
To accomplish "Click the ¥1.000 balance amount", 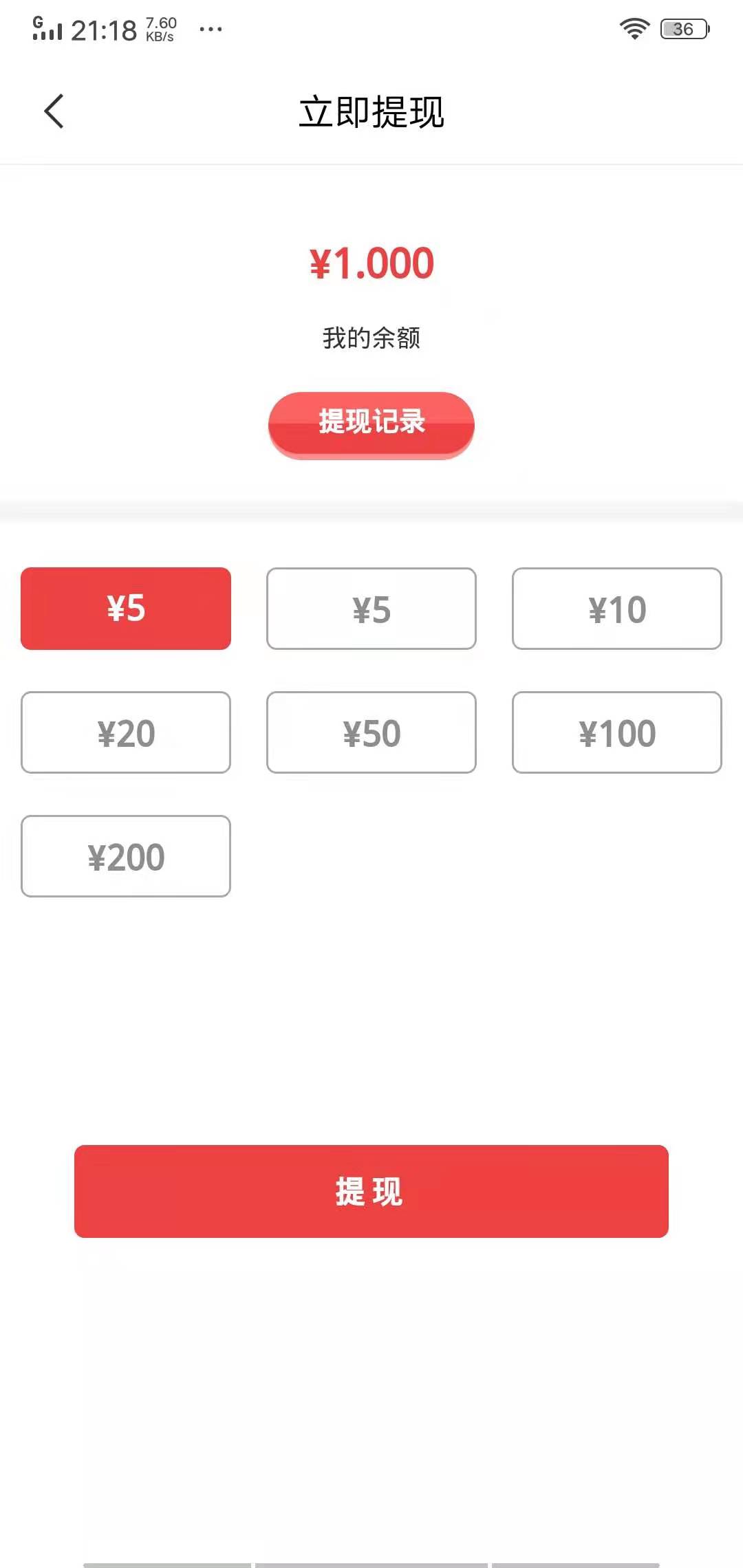I will (371, 263).
